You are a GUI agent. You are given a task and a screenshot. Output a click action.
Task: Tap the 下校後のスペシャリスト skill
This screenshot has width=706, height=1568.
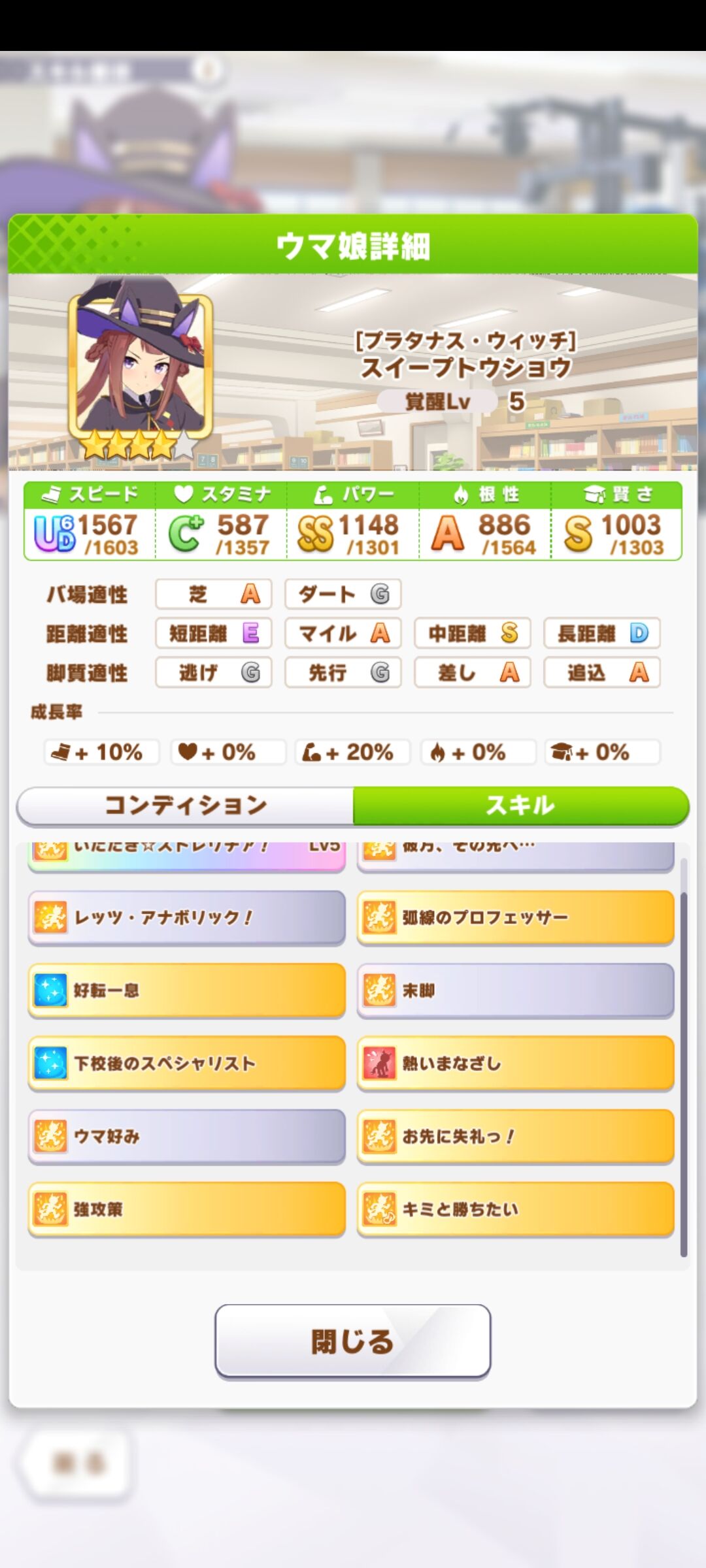[x=186, y=1064]
